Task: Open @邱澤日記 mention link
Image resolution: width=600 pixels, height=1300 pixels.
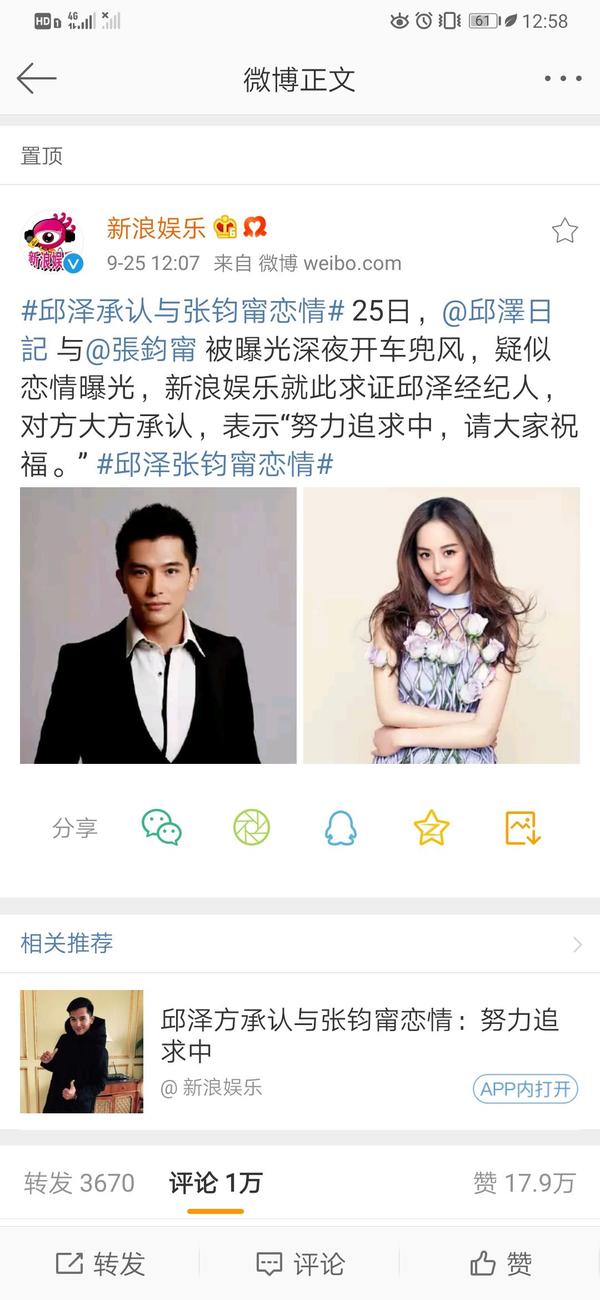Action: point(496,311)
